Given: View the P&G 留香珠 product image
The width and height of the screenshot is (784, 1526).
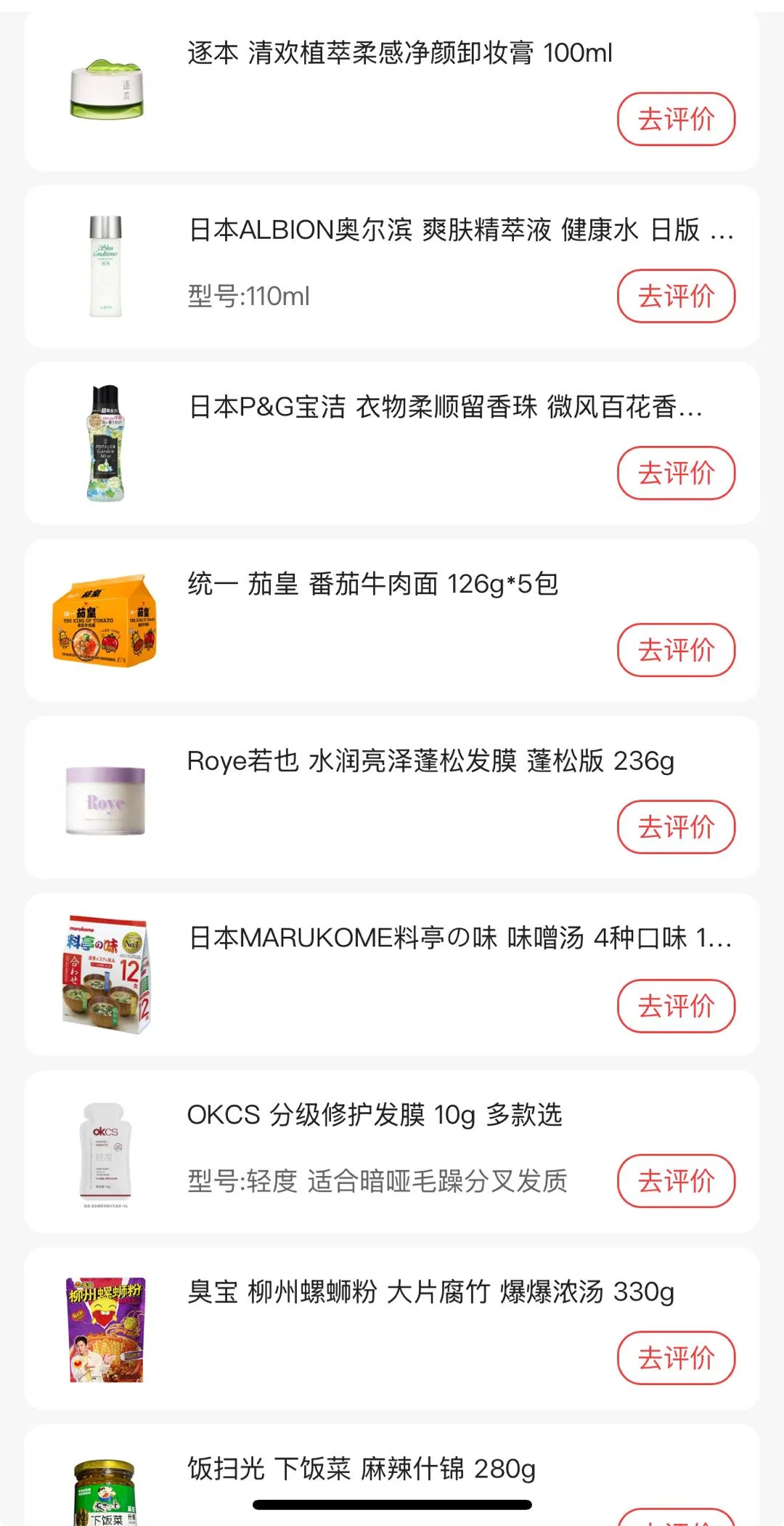Looking at the screenshot, I should (x=106, y=443).
